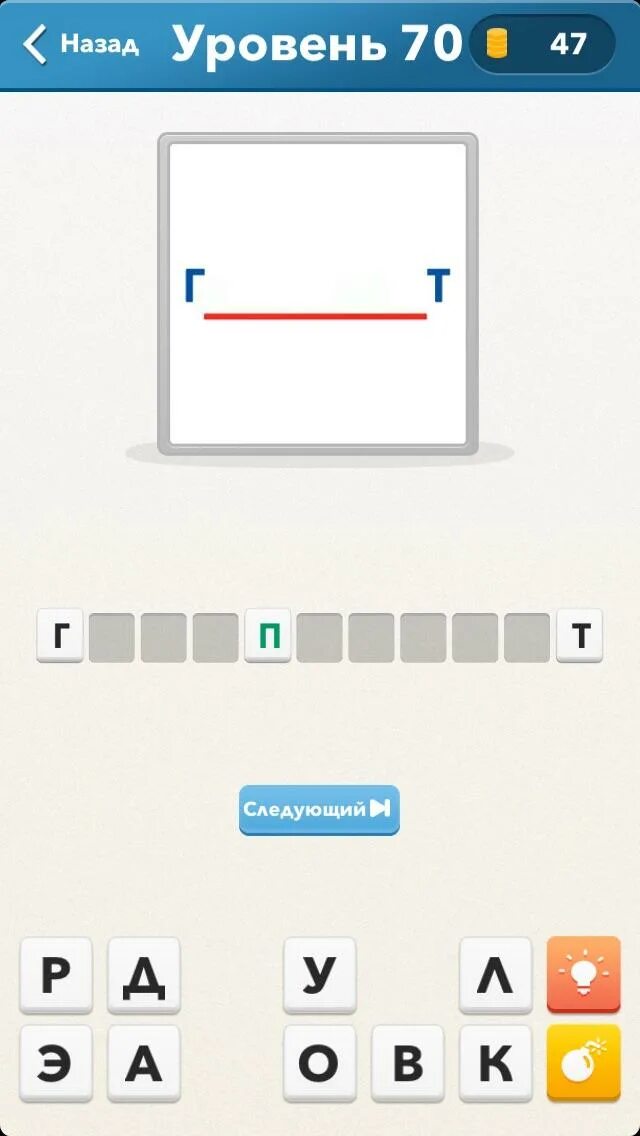640x1136 pixels.
Task: Use the bomb to remove letters
Action: pyautogui.click(x=583, y=1062)
